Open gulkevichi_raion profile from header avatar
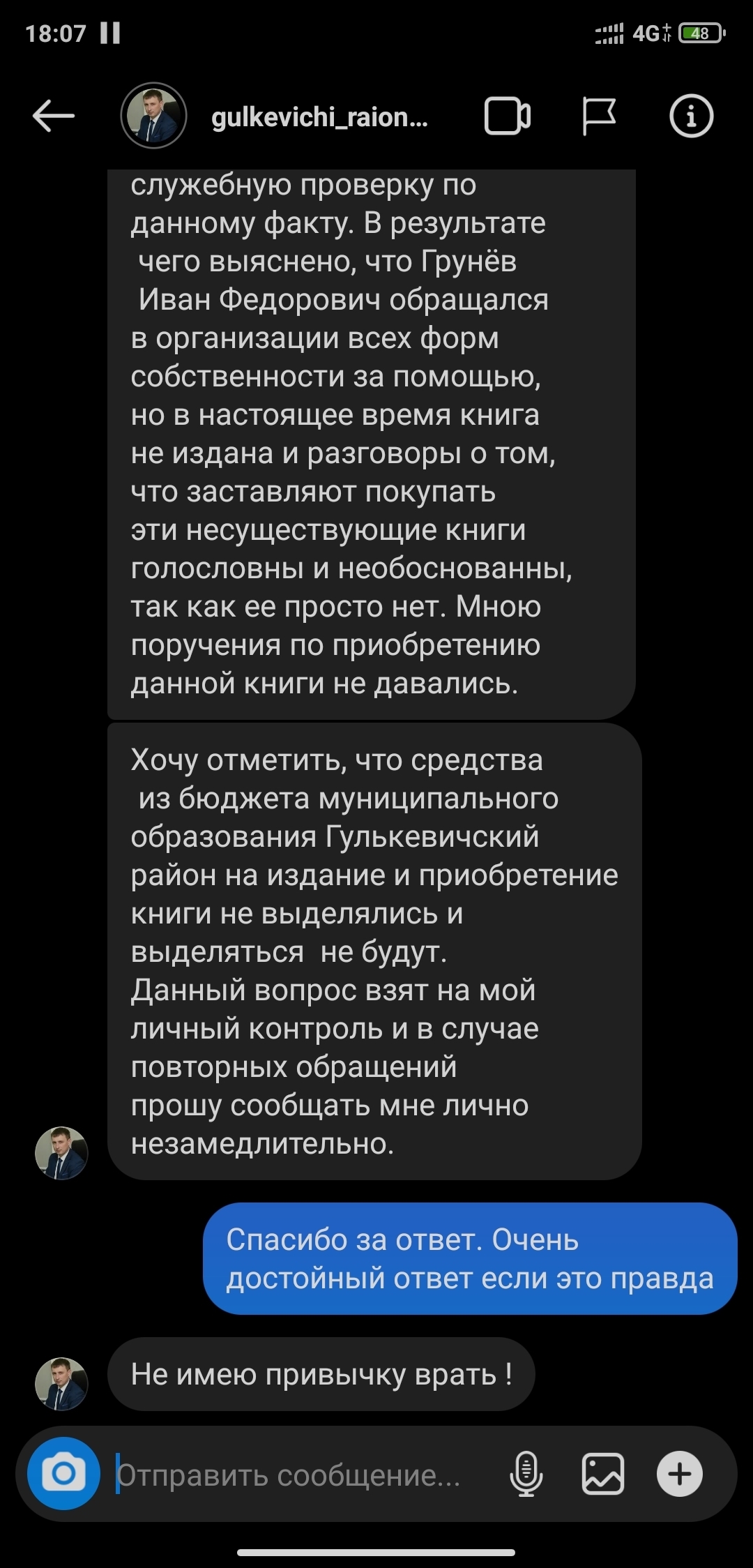753x1568 pixels. (x=153, y=116)
